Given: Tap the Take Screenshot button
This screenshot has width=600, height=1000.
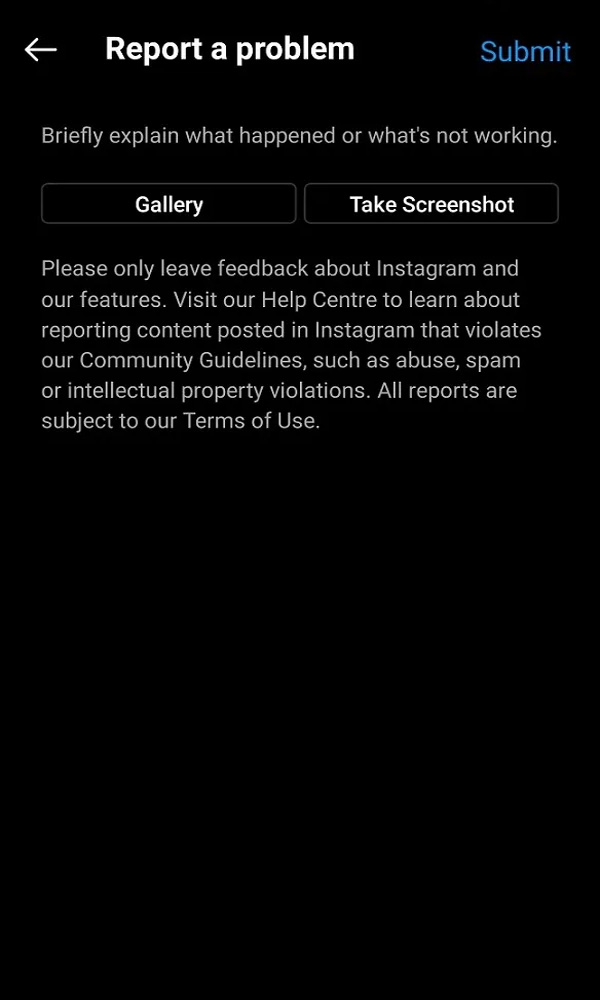Looking at the screenshot, I should click(432, 204).
